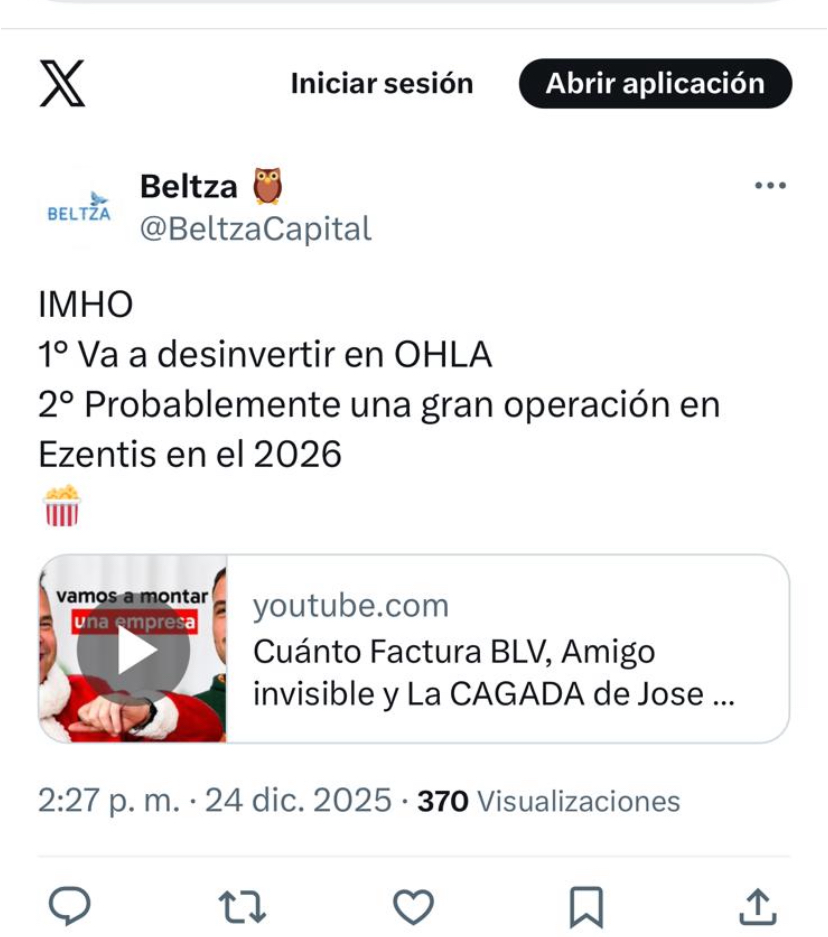Image resolution: width=828 pixels, height=937 pixels.
Task: Open the youtube.com video link card
Action: coord(413,649)
